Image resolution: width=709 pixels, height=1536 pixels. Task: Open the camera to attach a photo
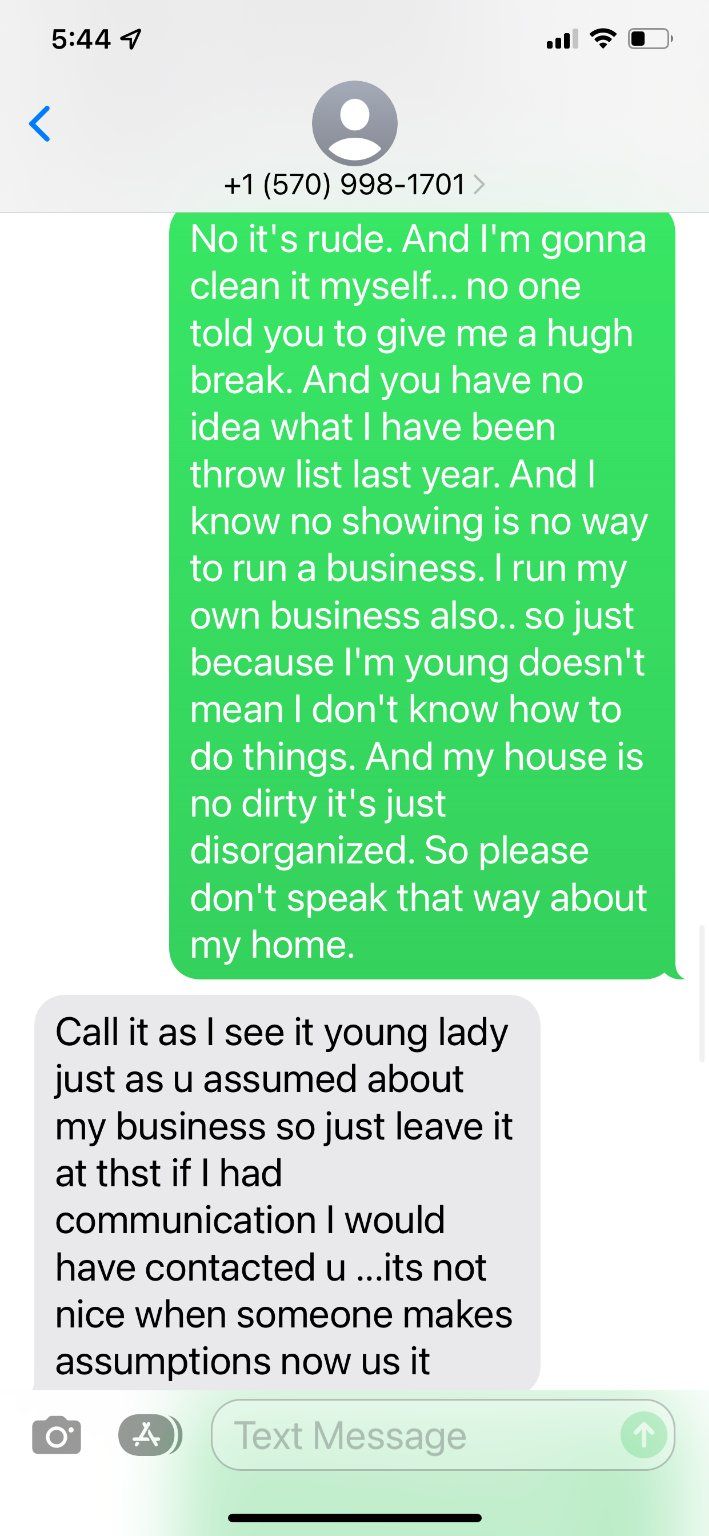tap(57, 1436)
